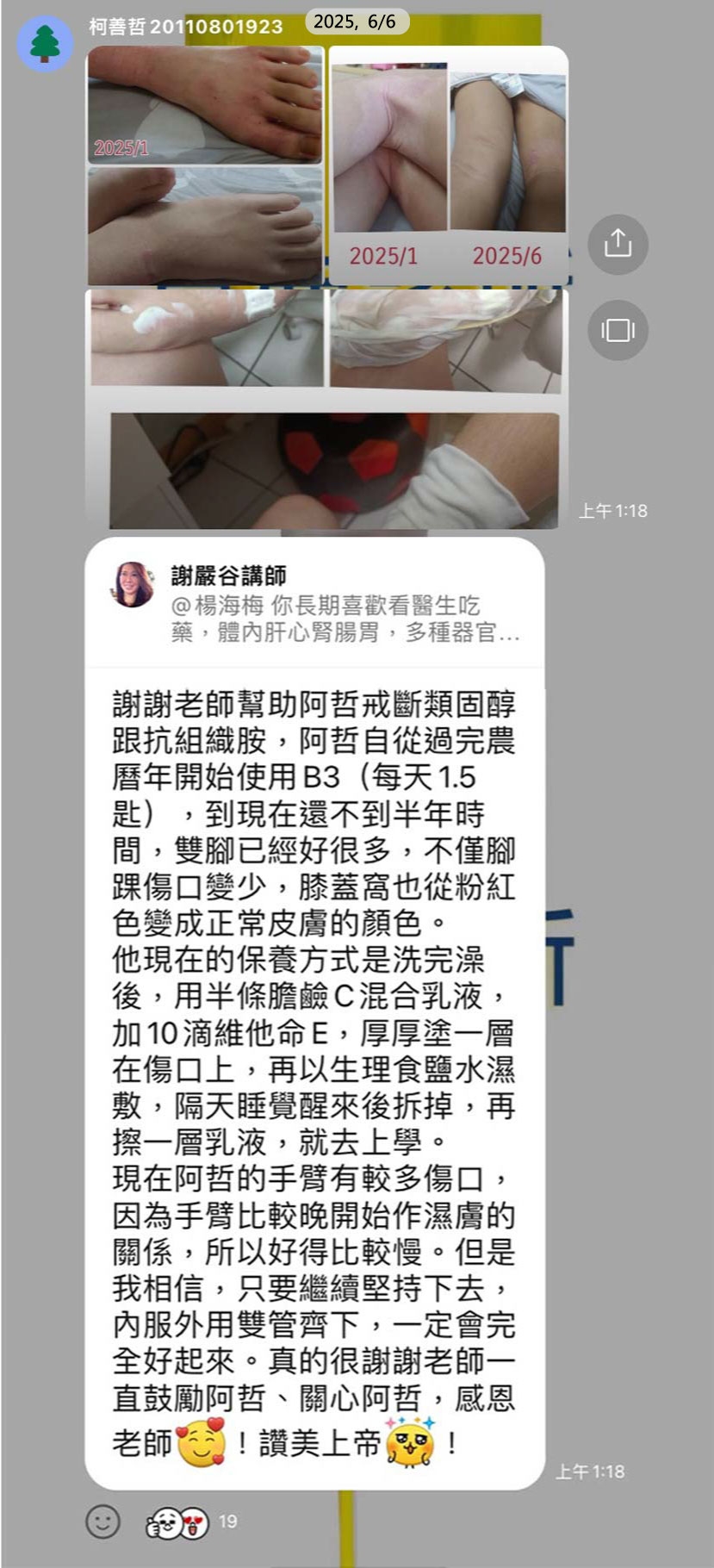Open the multi-image viewer icon
Viewport: 714px width, 1568px height.
[618, 330]
